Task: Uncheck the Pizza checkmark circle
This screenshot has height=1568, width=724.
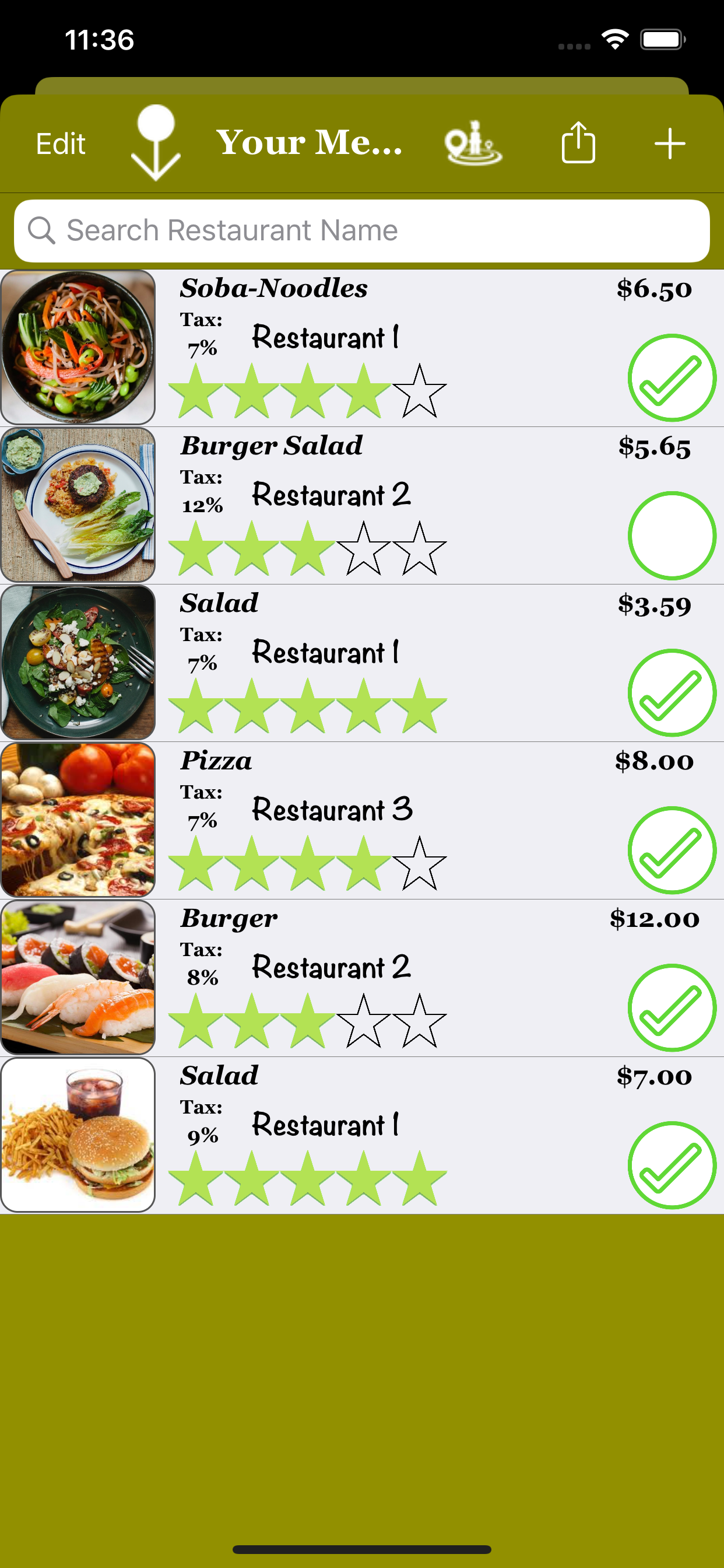Action: pos(672,850)
